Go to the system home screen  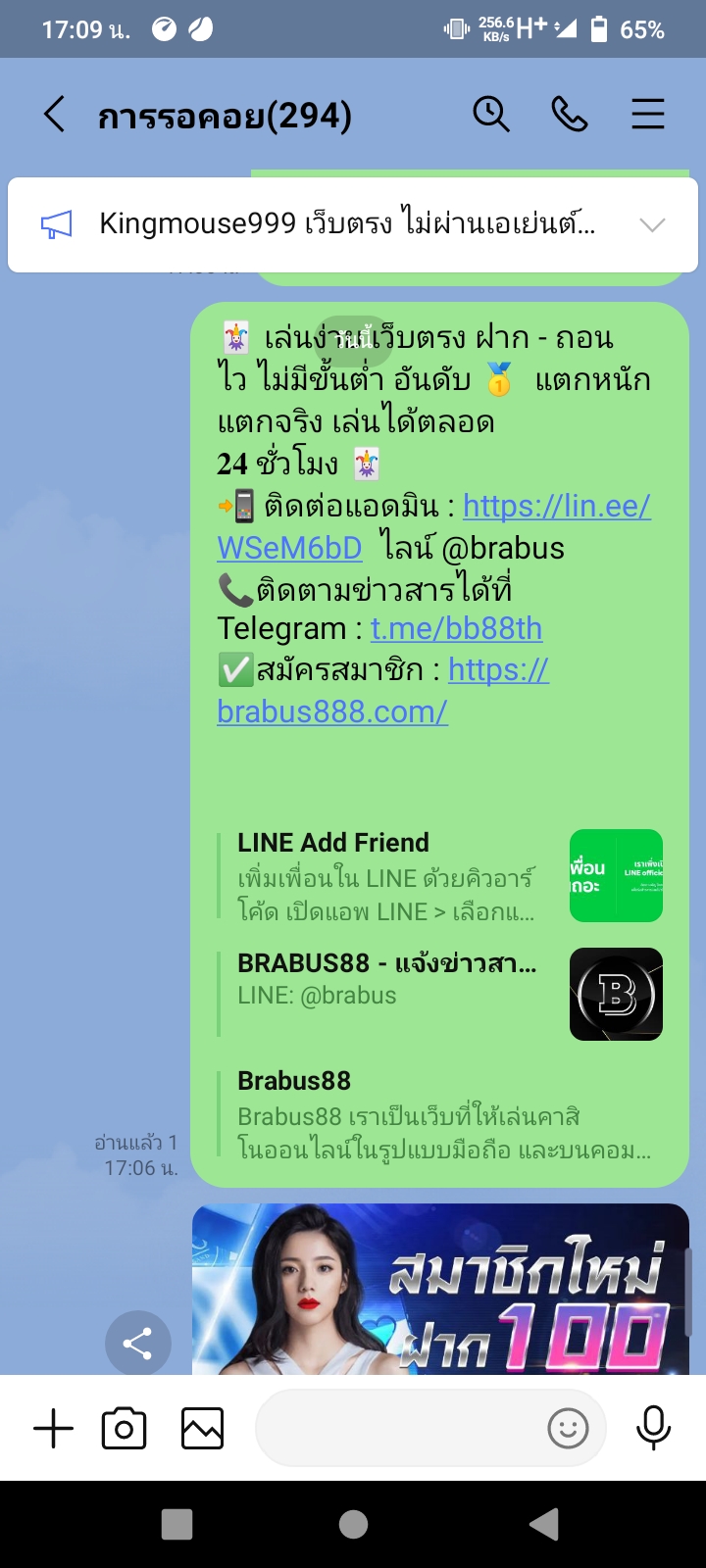[x=353, y=1524]
